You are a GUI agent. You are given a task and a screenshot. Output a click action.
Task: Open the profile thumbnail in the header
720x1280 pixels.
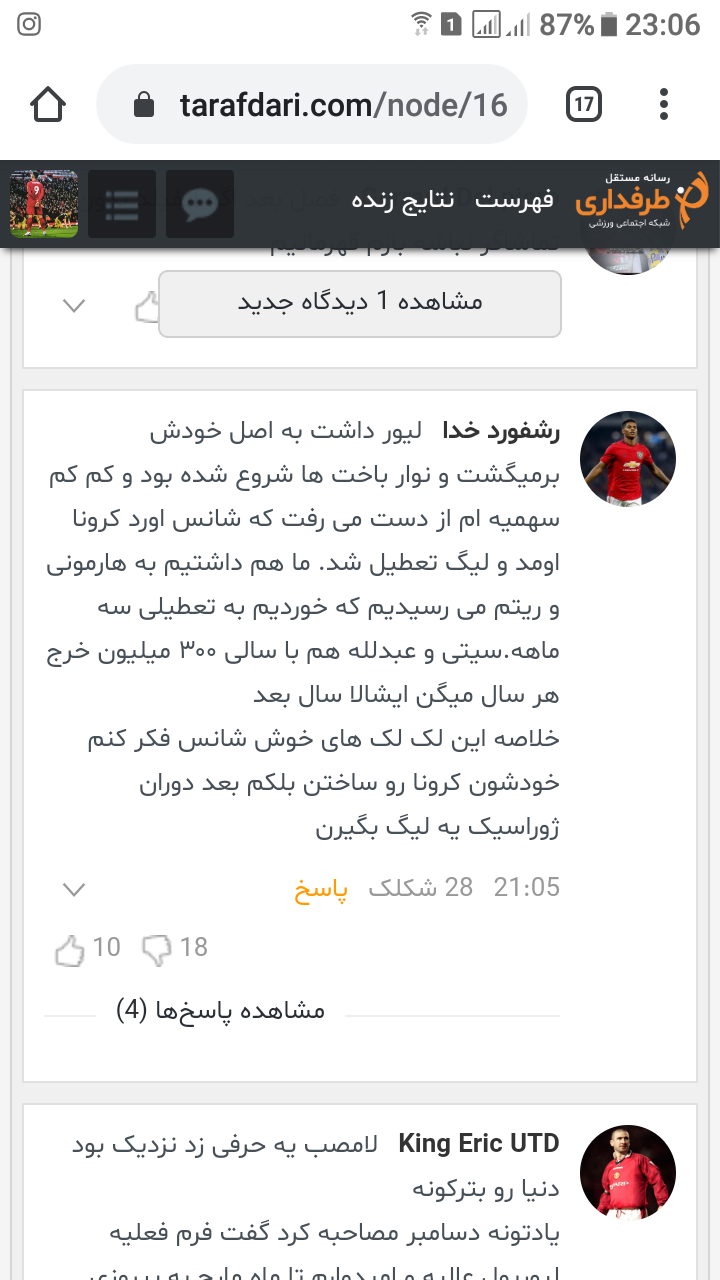(44, 204)
